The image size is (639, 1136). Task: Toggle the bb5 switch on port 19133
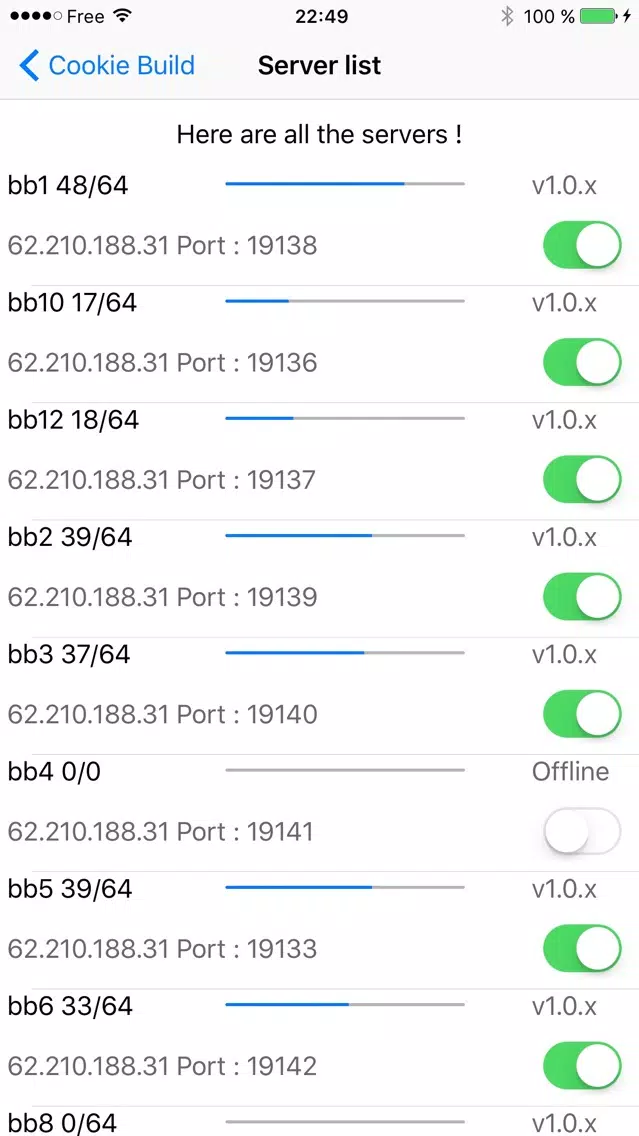[582, 948]
